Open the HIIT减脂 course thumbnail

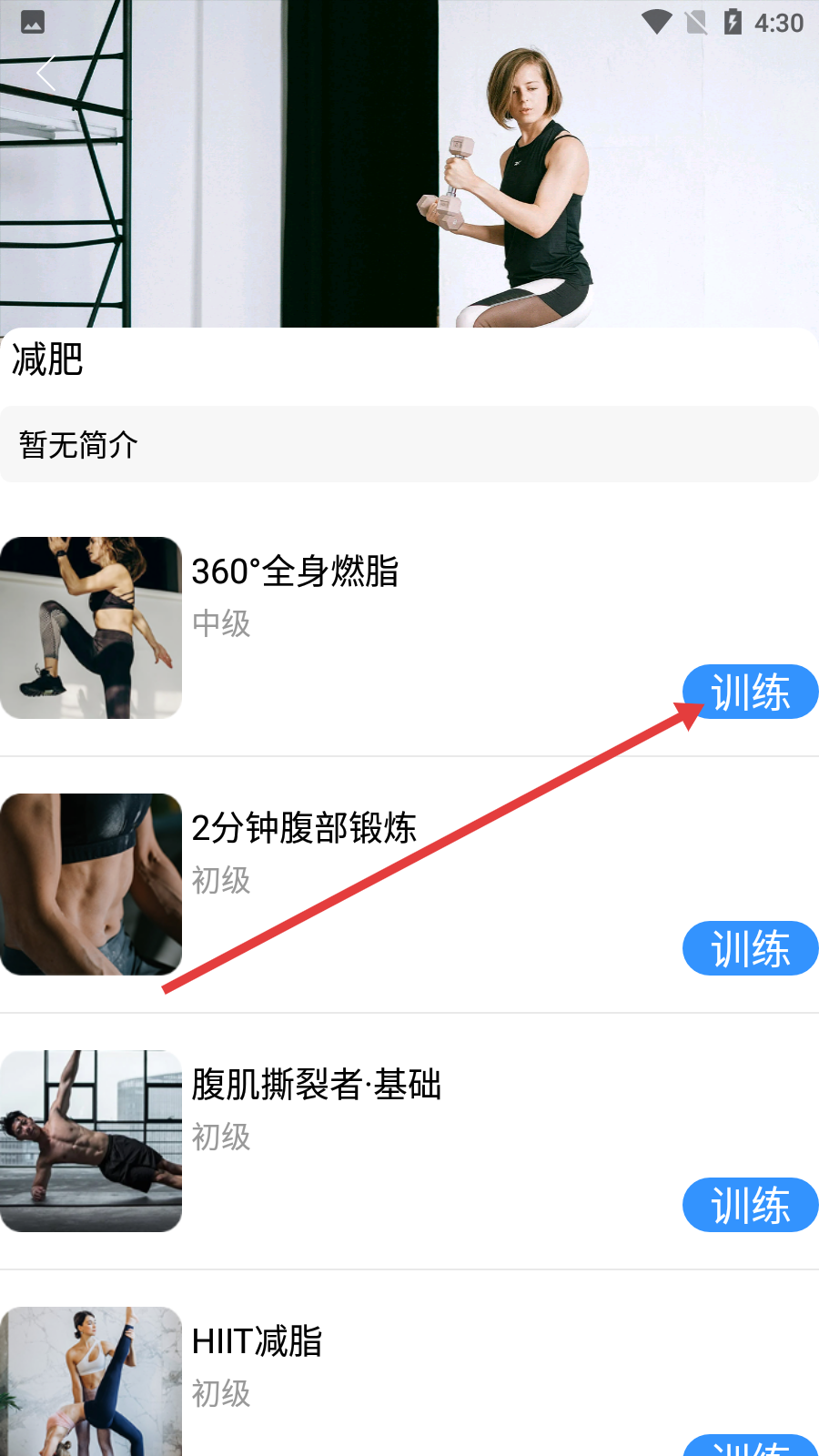91,1383
